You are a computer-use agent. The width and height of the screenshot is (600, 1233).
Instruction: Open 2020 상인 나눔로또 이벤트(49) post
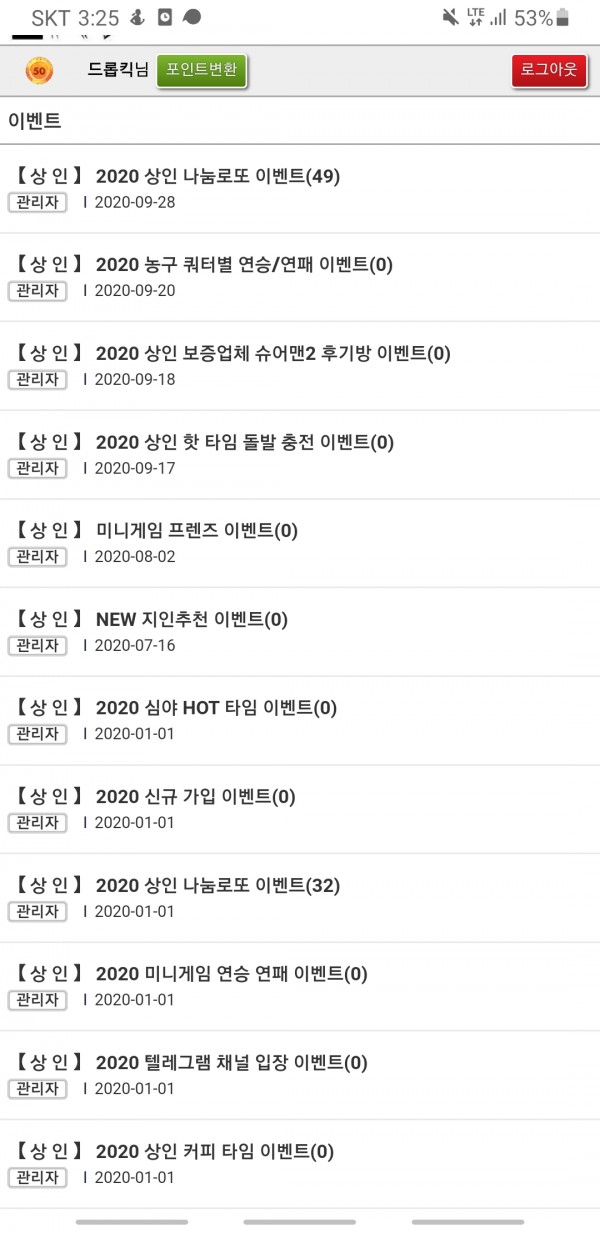click(x=217, y=177)
